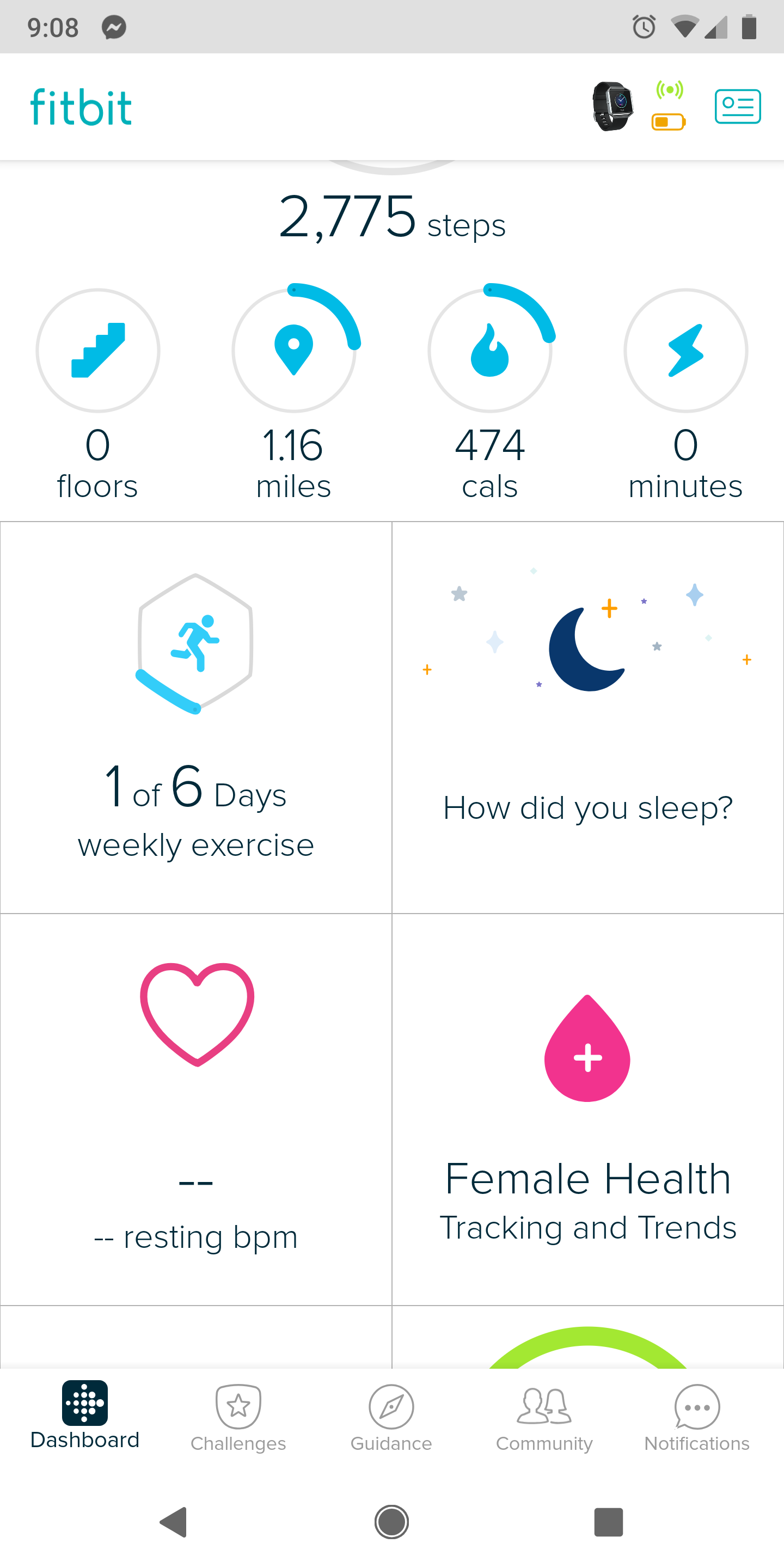Switch to the Challenges tab
This screenshot has height=1568, width=784.
coord(238,1418)
